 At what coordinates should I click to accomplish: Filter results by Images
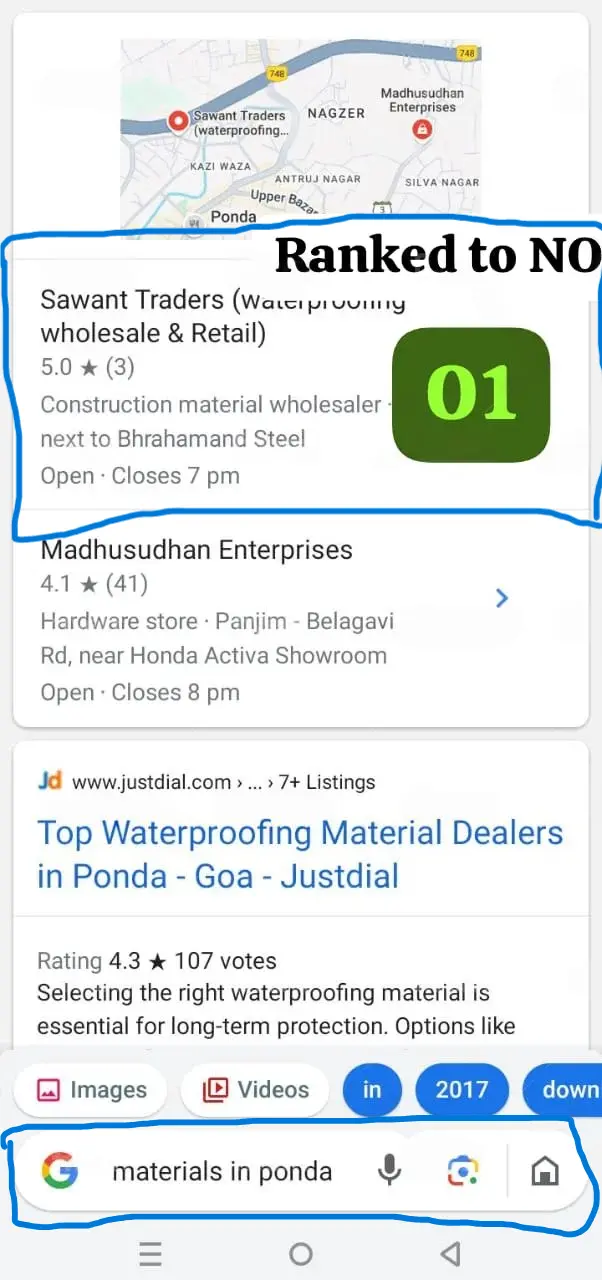[91, 1090]
